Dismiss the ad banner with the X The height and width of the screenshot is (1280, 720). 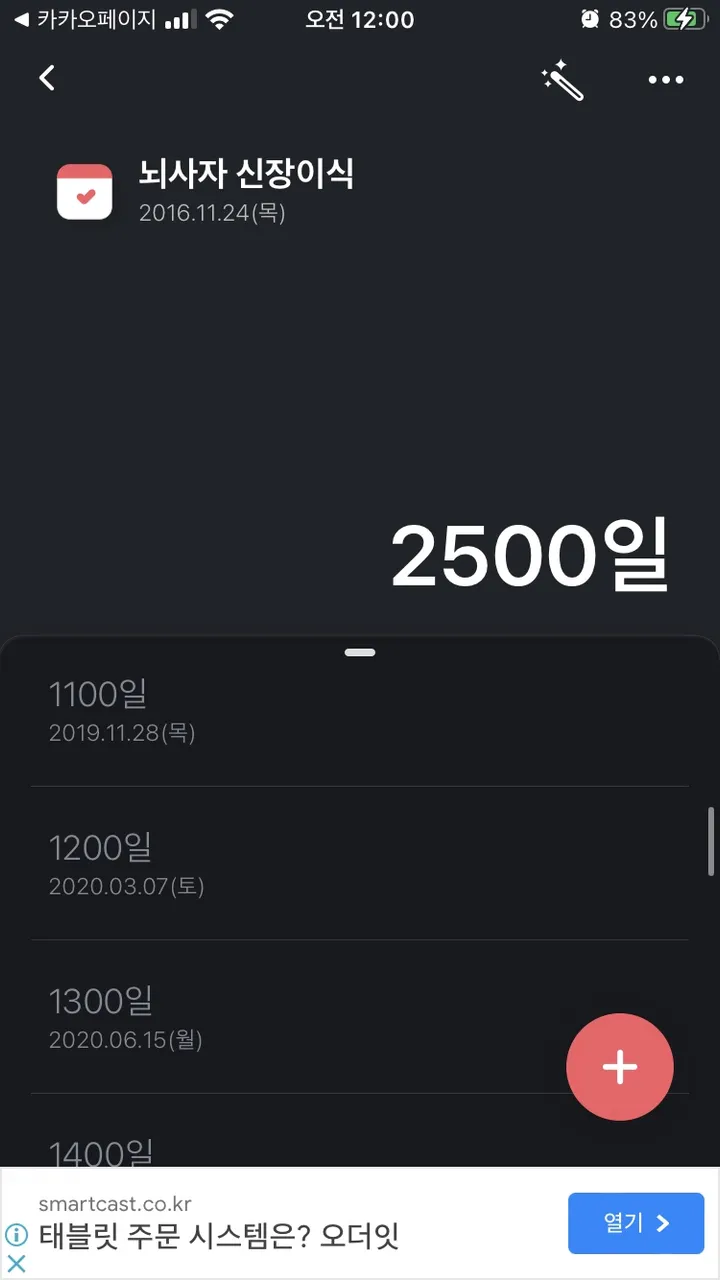(16, 1264)
